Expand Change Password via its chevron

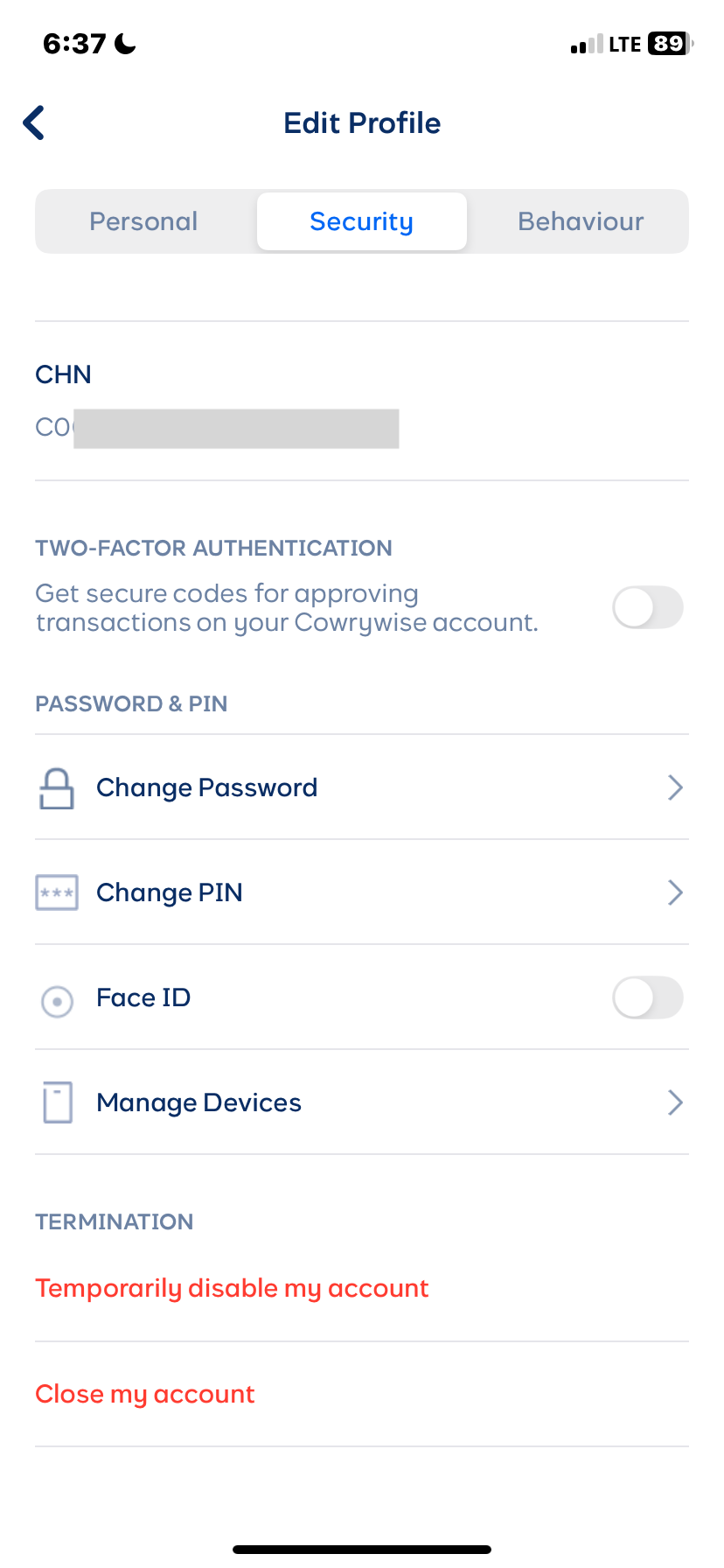(x=674, y=787)
